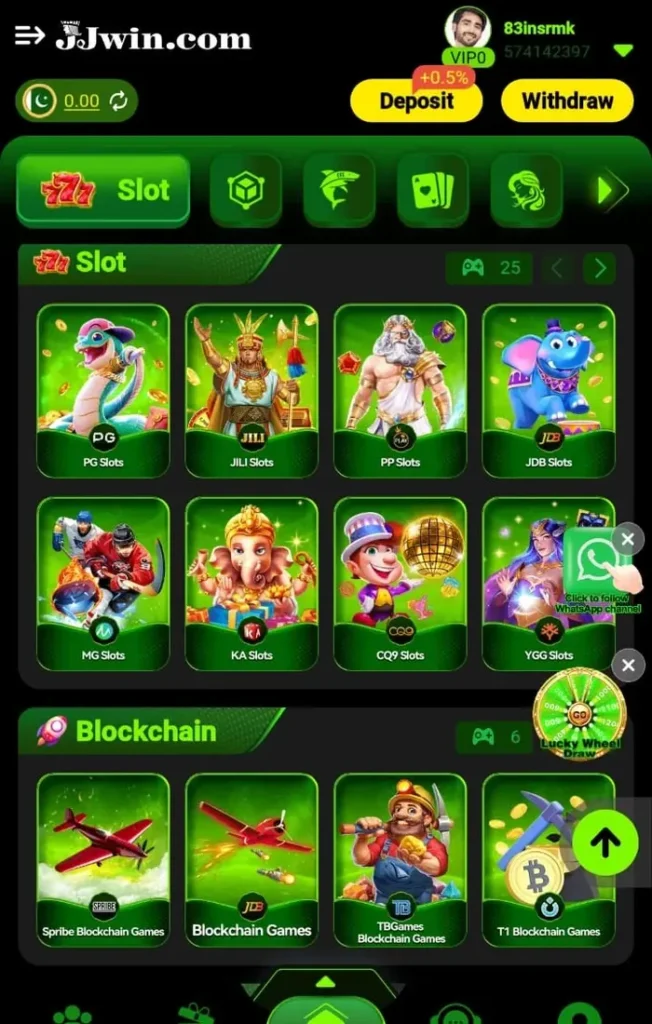Dismiss the WhatsApp channel popup
The height and width of the screenshot is (1024, 652).
click(627, 541)
